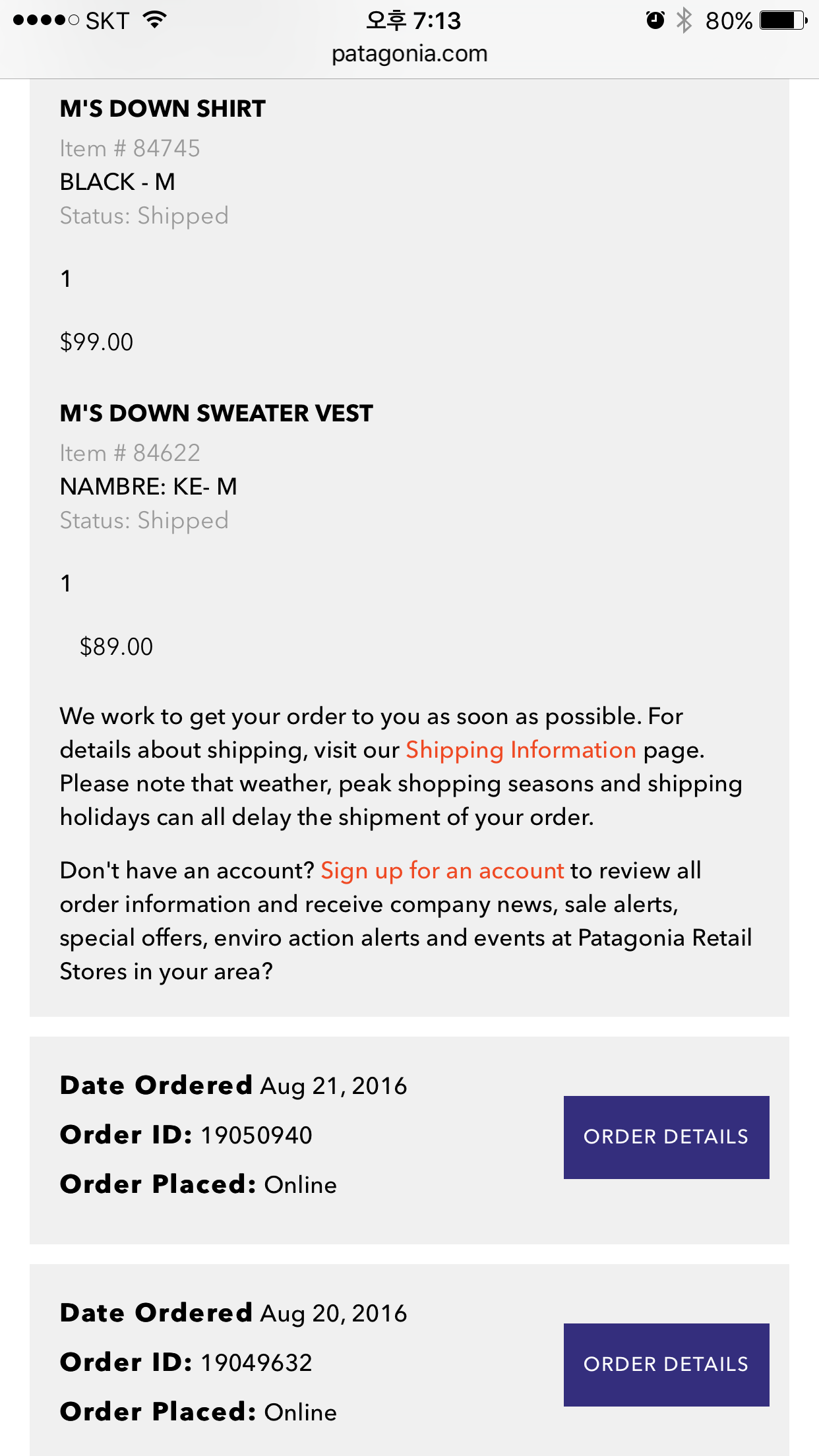View order details for order 19049632
This screenshot has width=819, height=1456.
[x=666, y=1364]
